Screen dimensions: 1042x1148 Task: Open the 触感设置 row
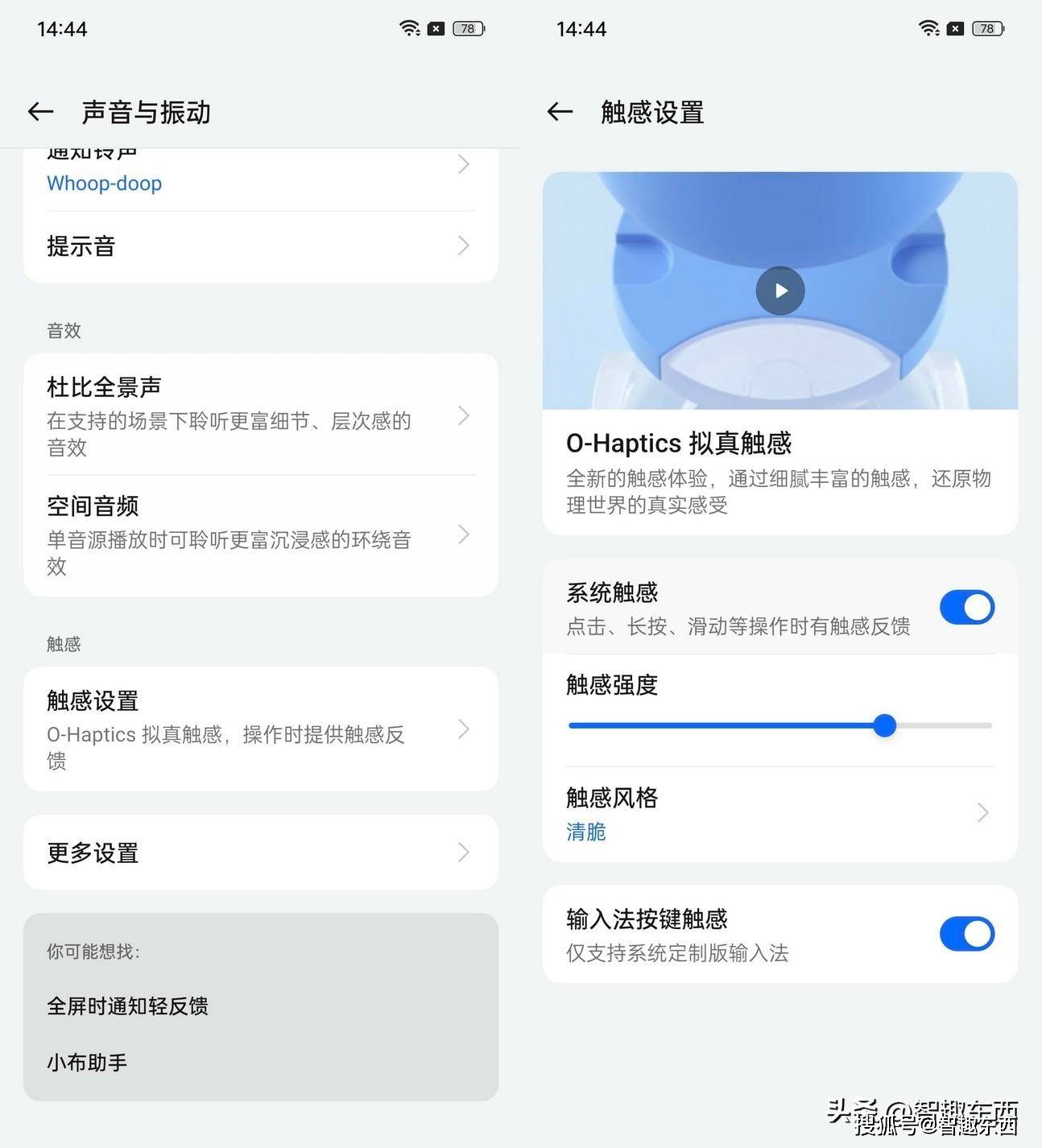click(259, 729)
